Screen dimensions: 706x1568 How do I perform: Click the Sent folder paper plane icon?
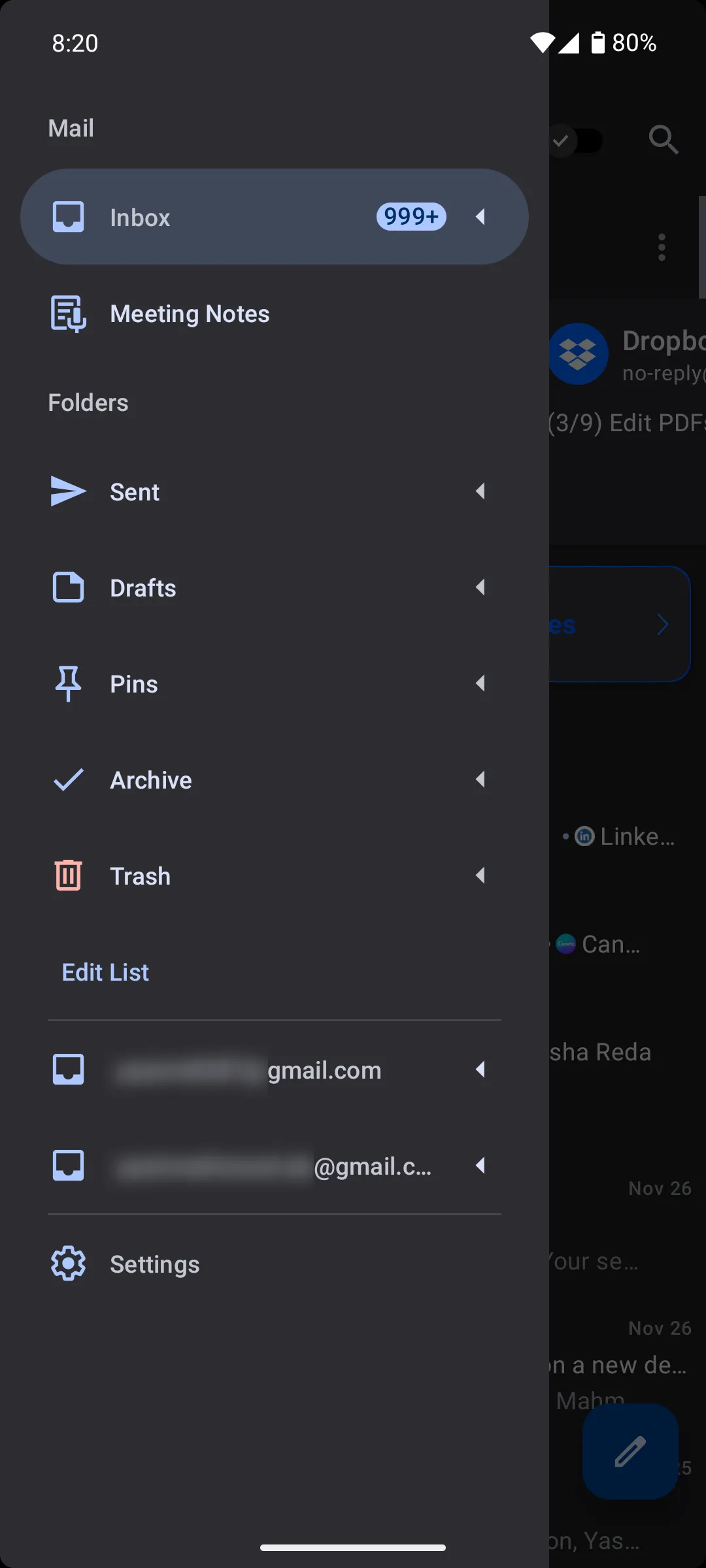[x=68, y=492]
